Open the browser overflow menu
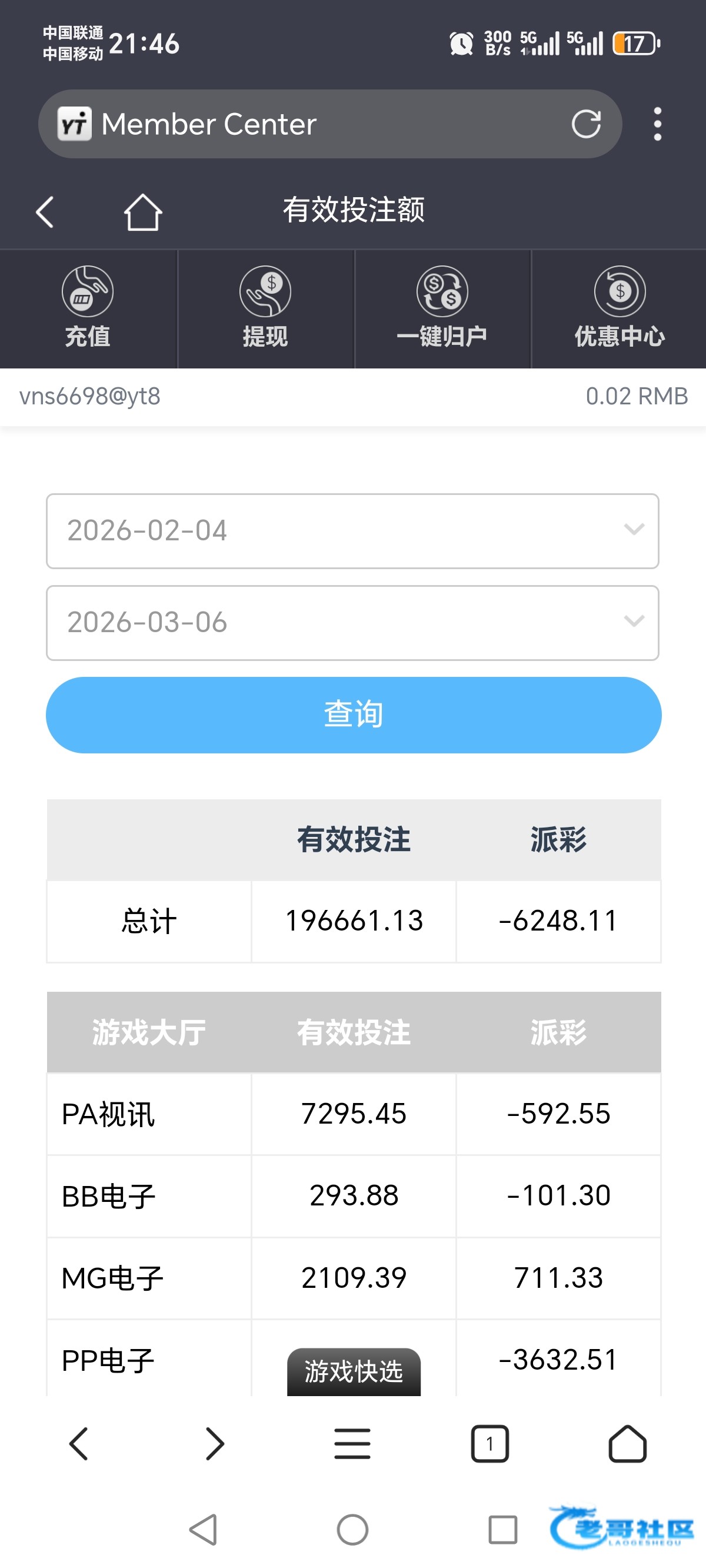Viewport: 706px width, 1568px height. pos(657,124)
